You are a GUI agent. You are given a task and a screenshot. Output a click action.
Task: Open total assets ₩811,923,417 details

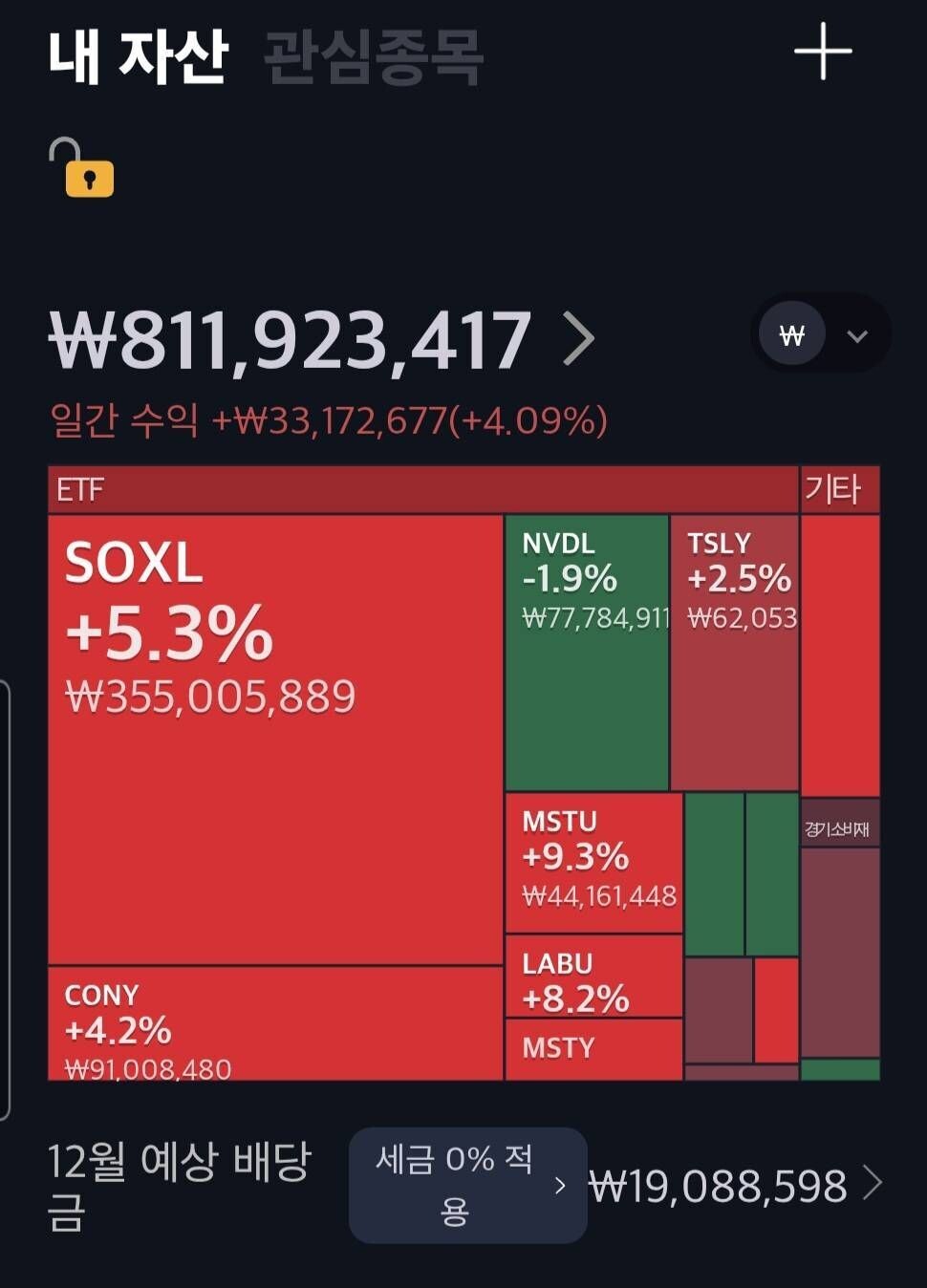pos(321,339)
